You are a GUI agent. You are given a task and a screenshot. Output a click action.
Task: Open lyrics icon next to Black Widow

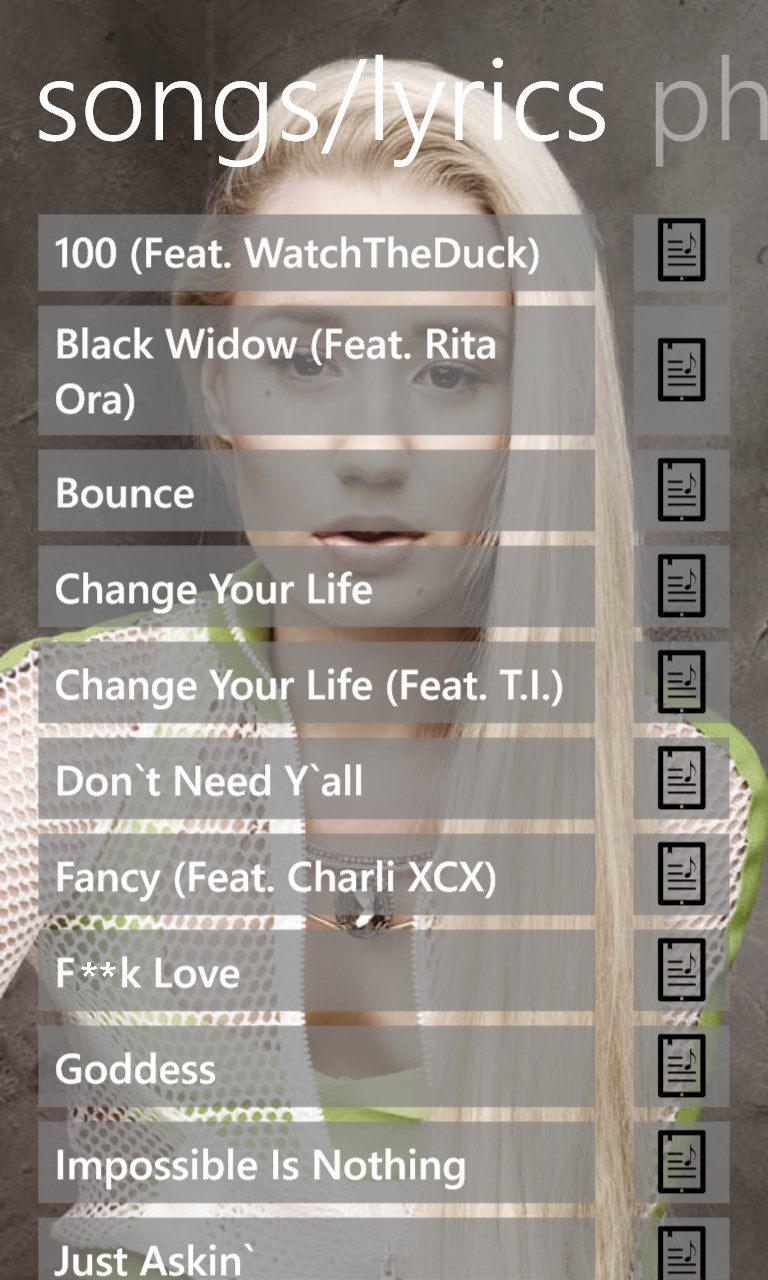tap(681, 370)
